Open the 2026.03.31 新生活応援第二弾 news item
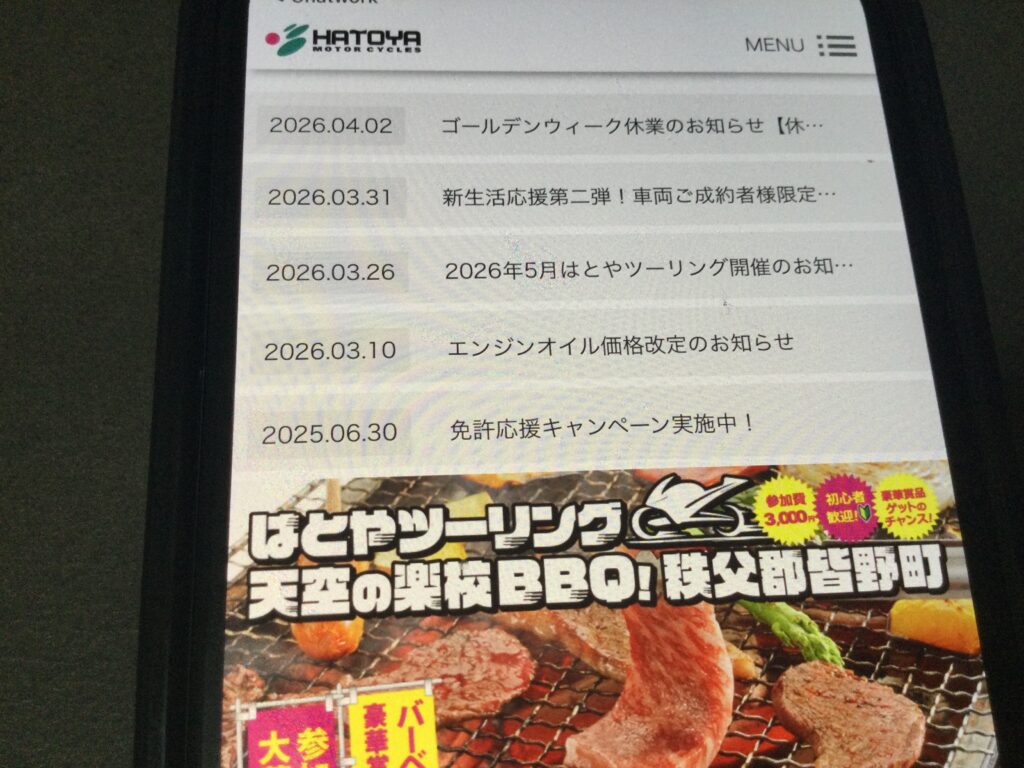Screen dimensions: 1024x768 point(638,196)
